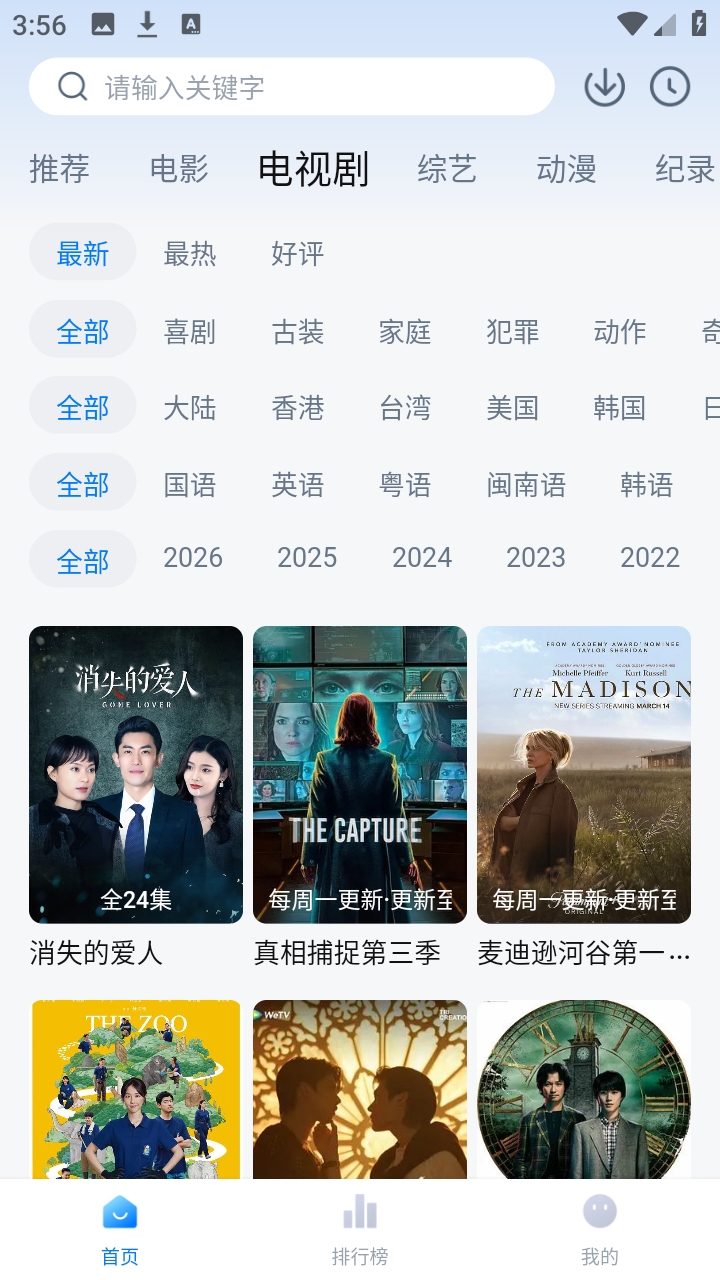Open the downloads icon

[x=604, y=87]
